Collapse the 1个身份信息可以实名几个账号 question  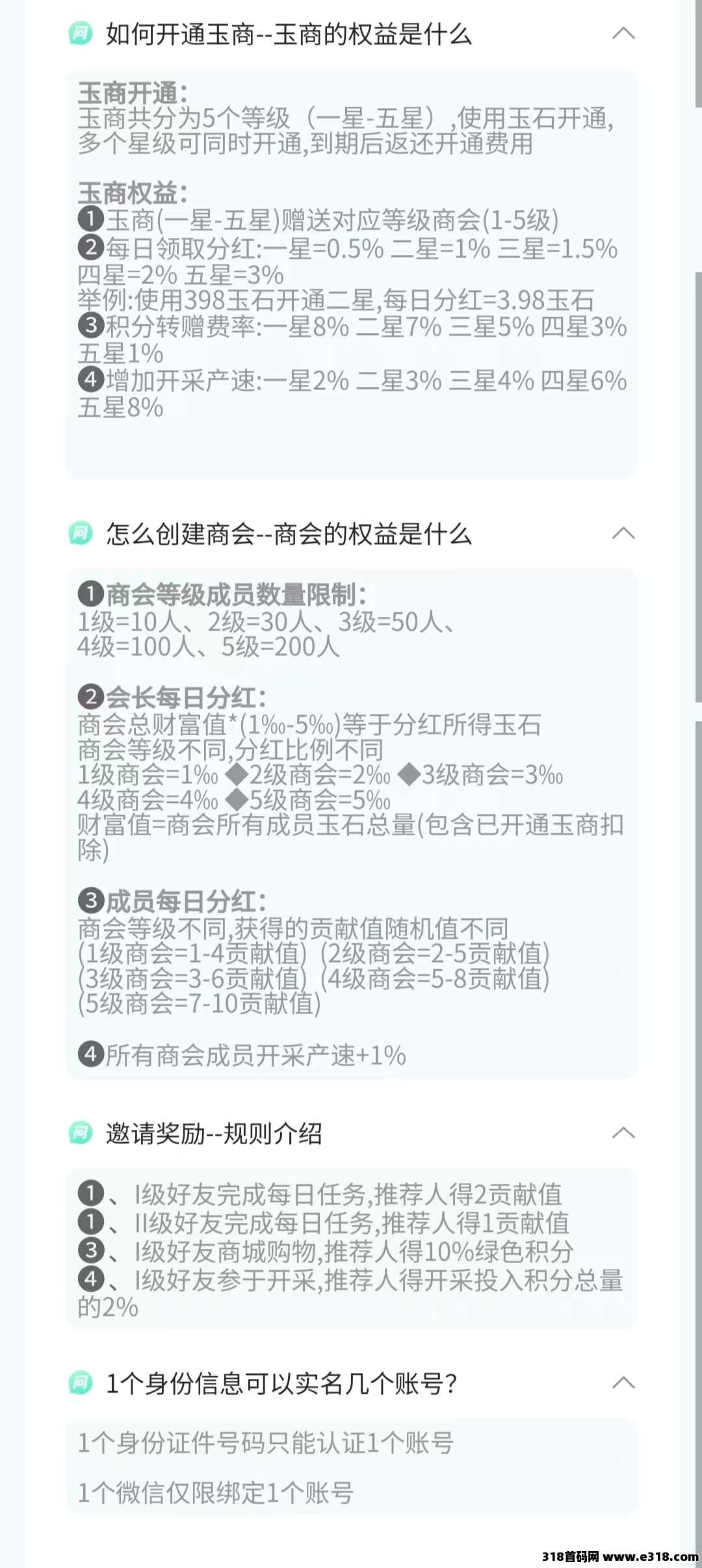point(623,1383)
